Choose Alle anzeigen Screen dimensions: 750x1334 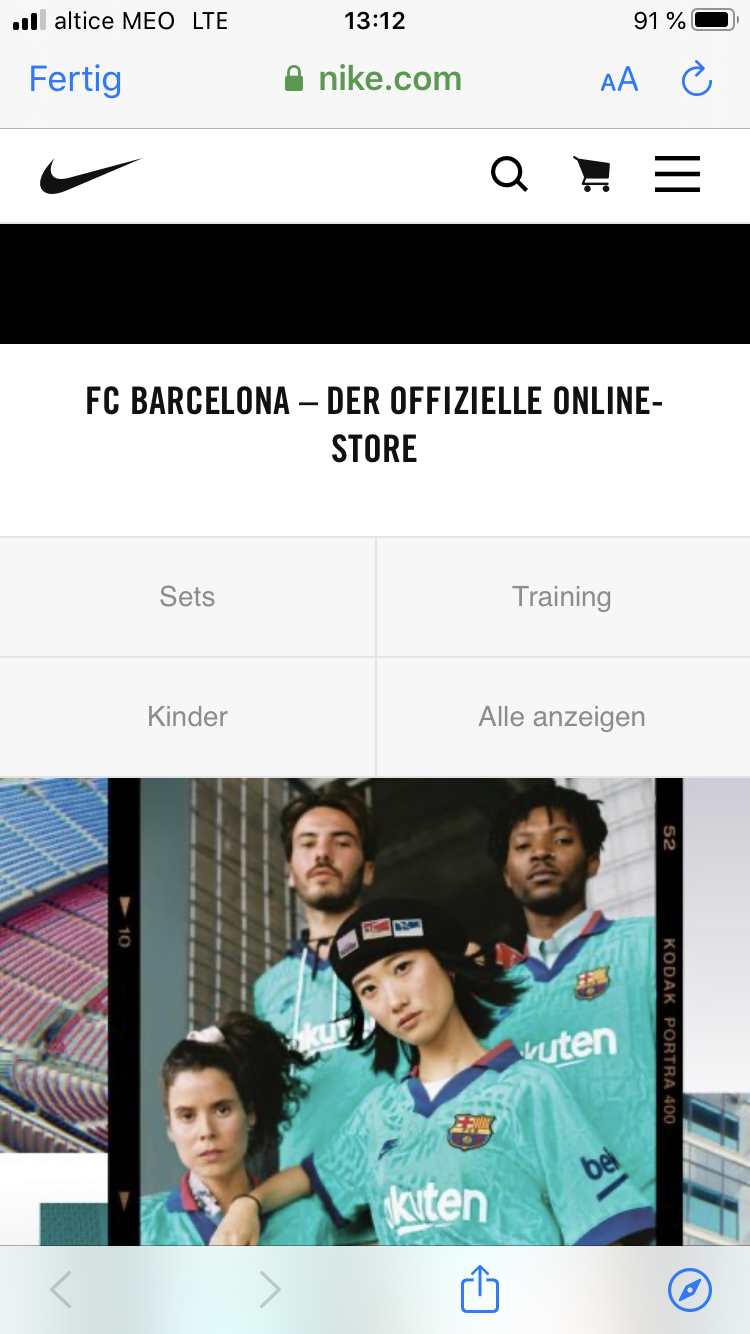click(563, 717)
